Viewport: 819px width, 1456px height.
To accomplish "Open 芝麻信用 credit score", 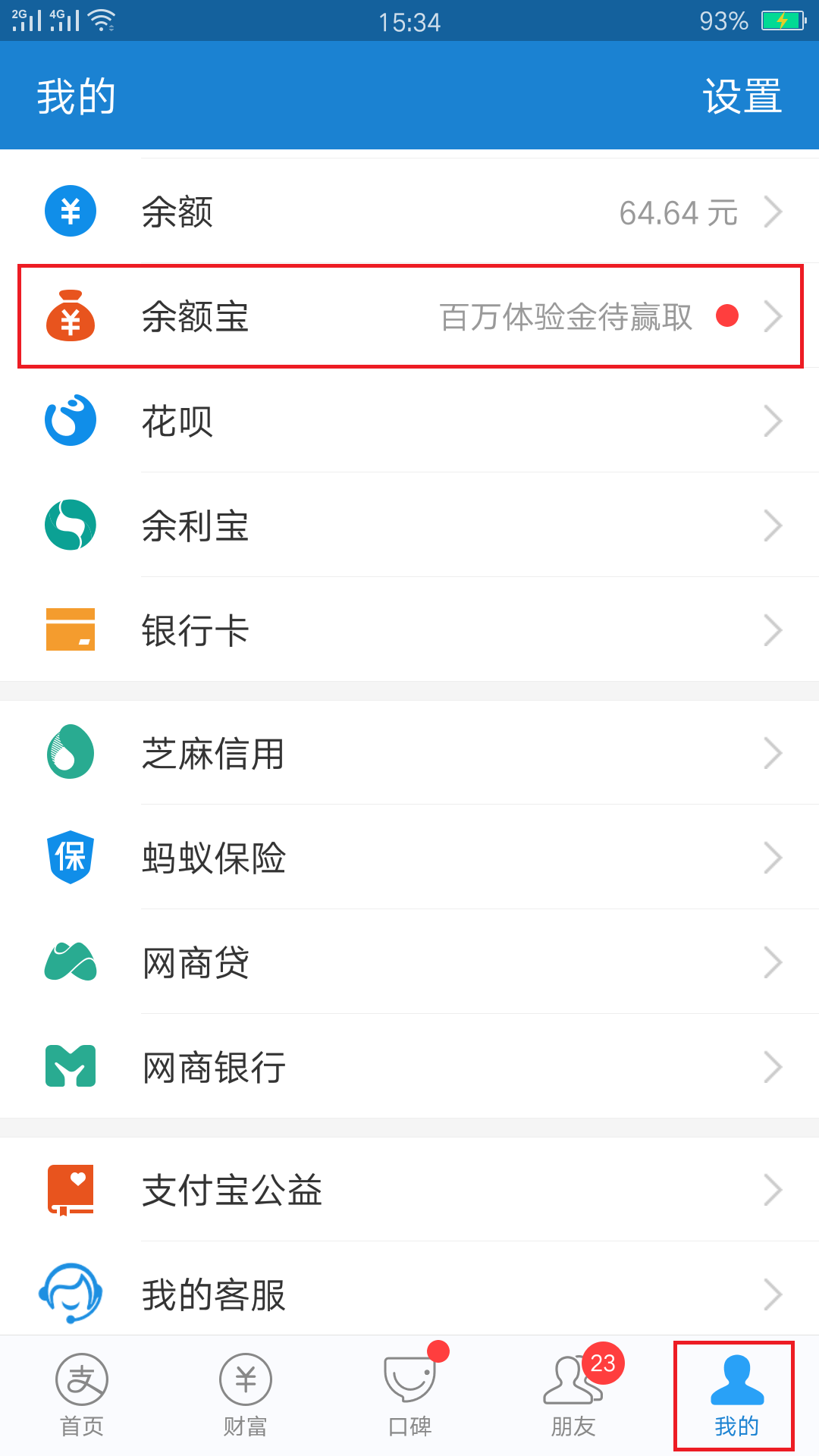I will [x=409, y=754].
